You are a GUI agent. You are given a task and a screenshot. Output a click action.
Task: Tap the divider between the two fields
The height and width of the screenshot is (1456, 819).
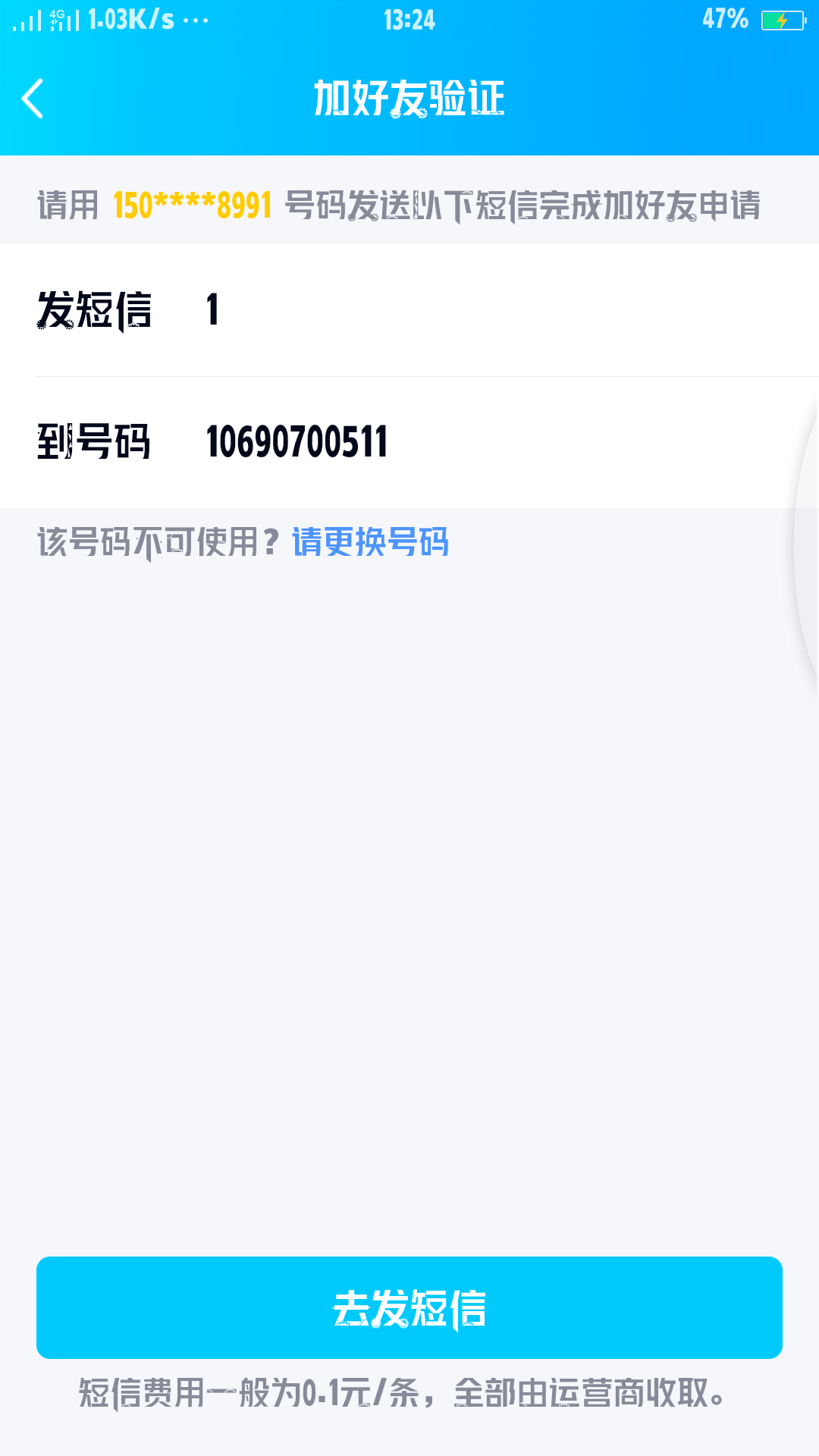(409, 372)
